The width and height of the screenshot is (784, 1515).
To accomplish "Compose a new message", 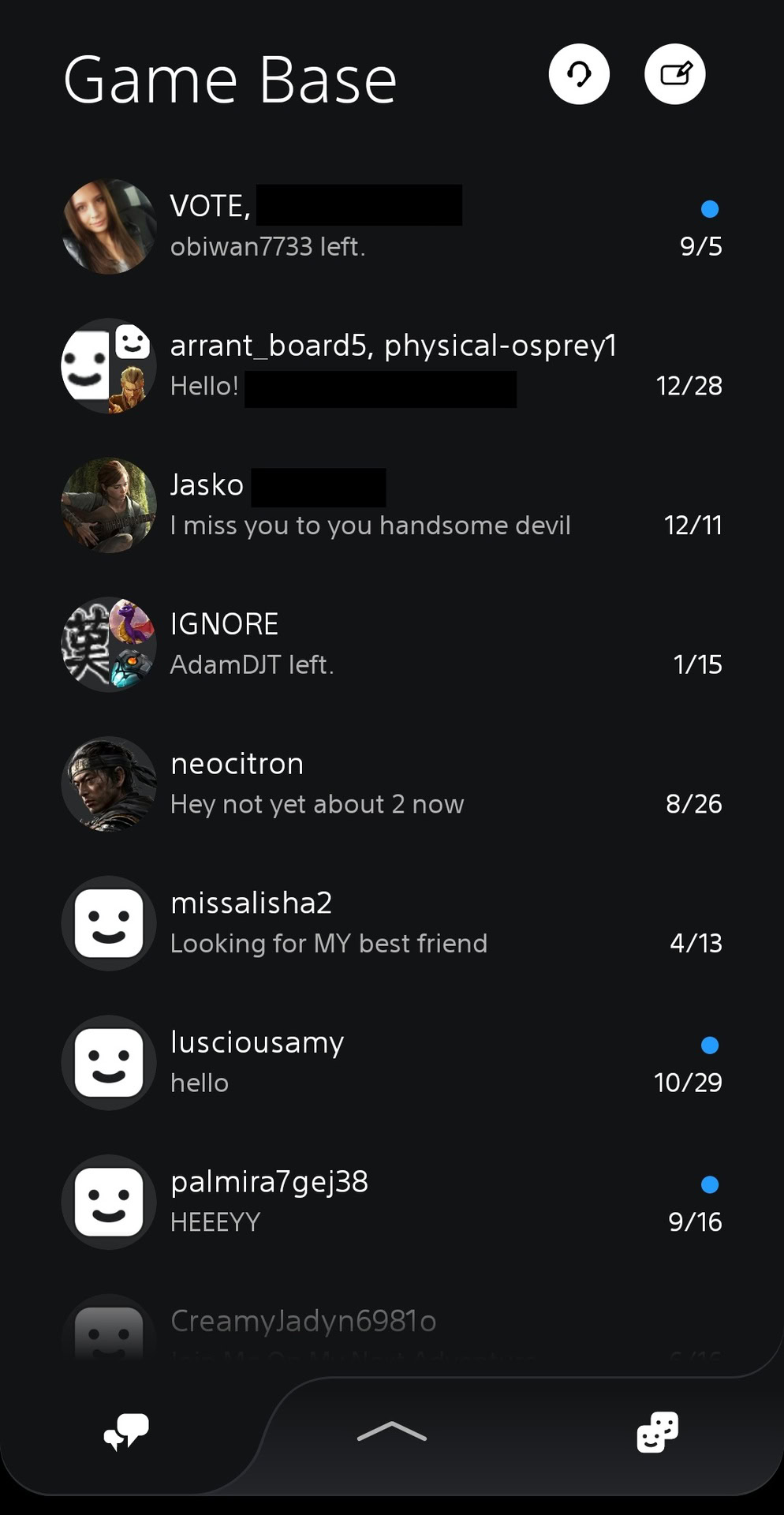I will tap(674, 74).
